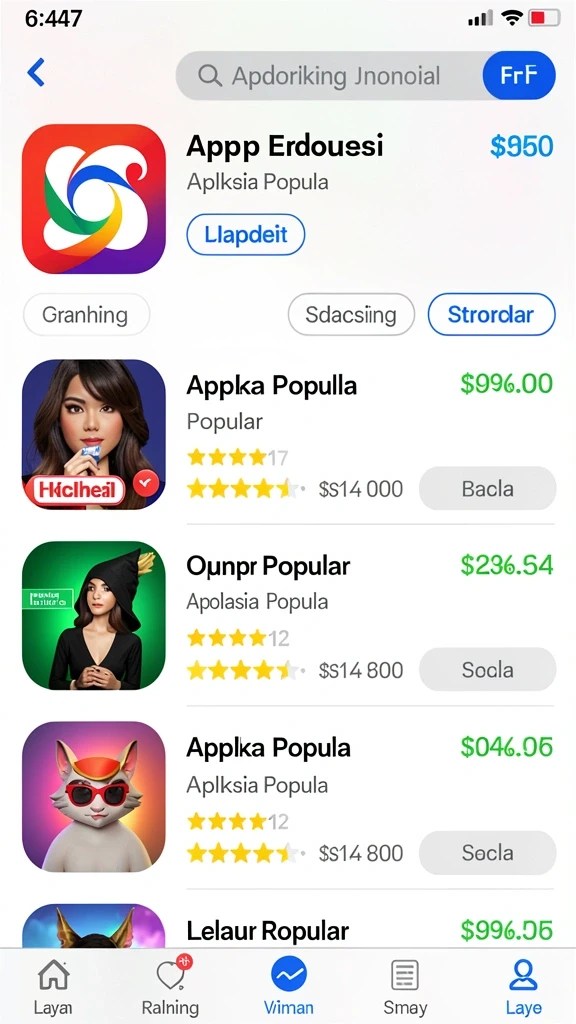This screenshot has width=576, height=1024.
Task: Switch to the Layan home tab
Action: (x=54, y=988)
